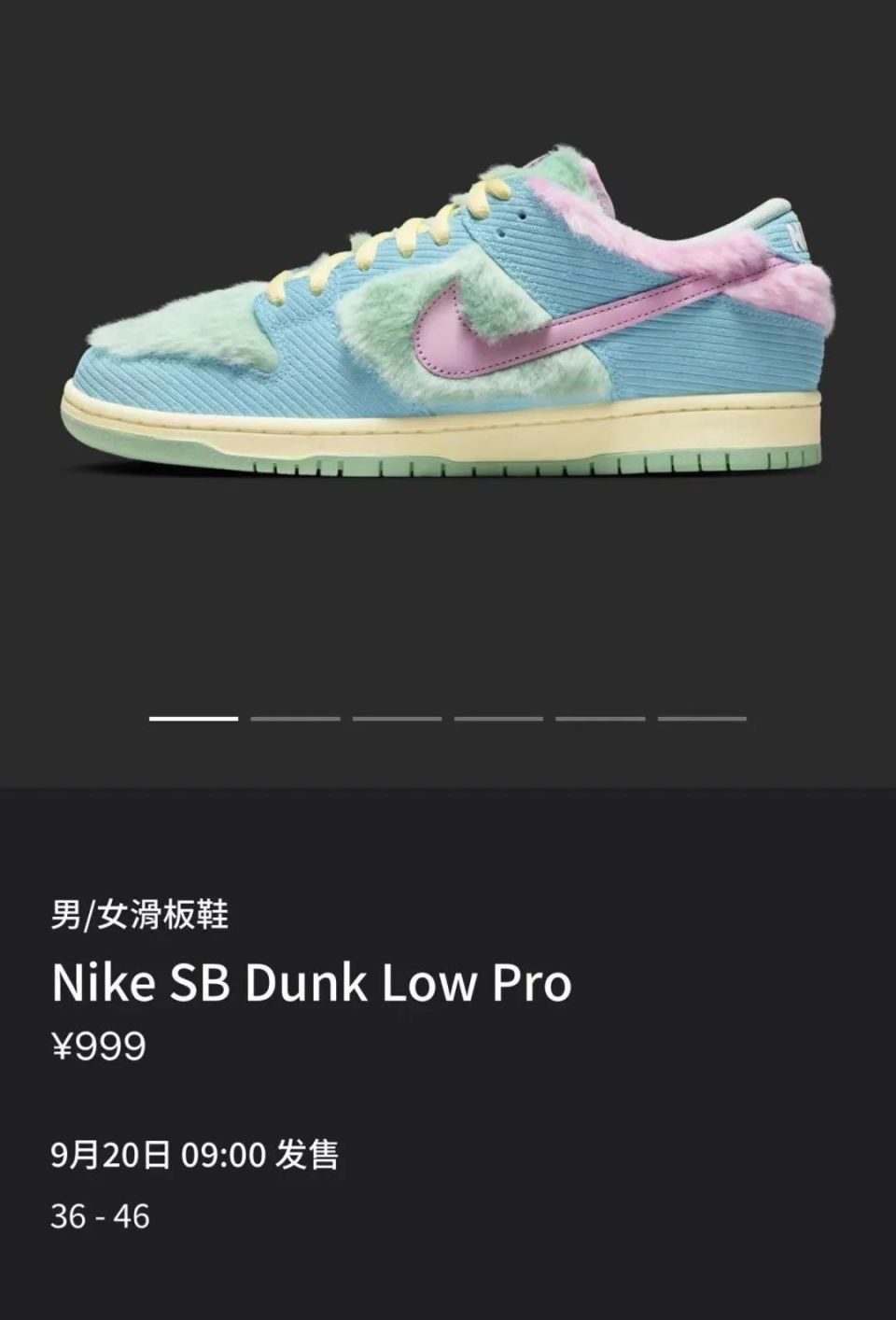The width and height of the screenshot is (896, 1320).
Task: View the second product image via carousel bar
Action: click(295, 720)
